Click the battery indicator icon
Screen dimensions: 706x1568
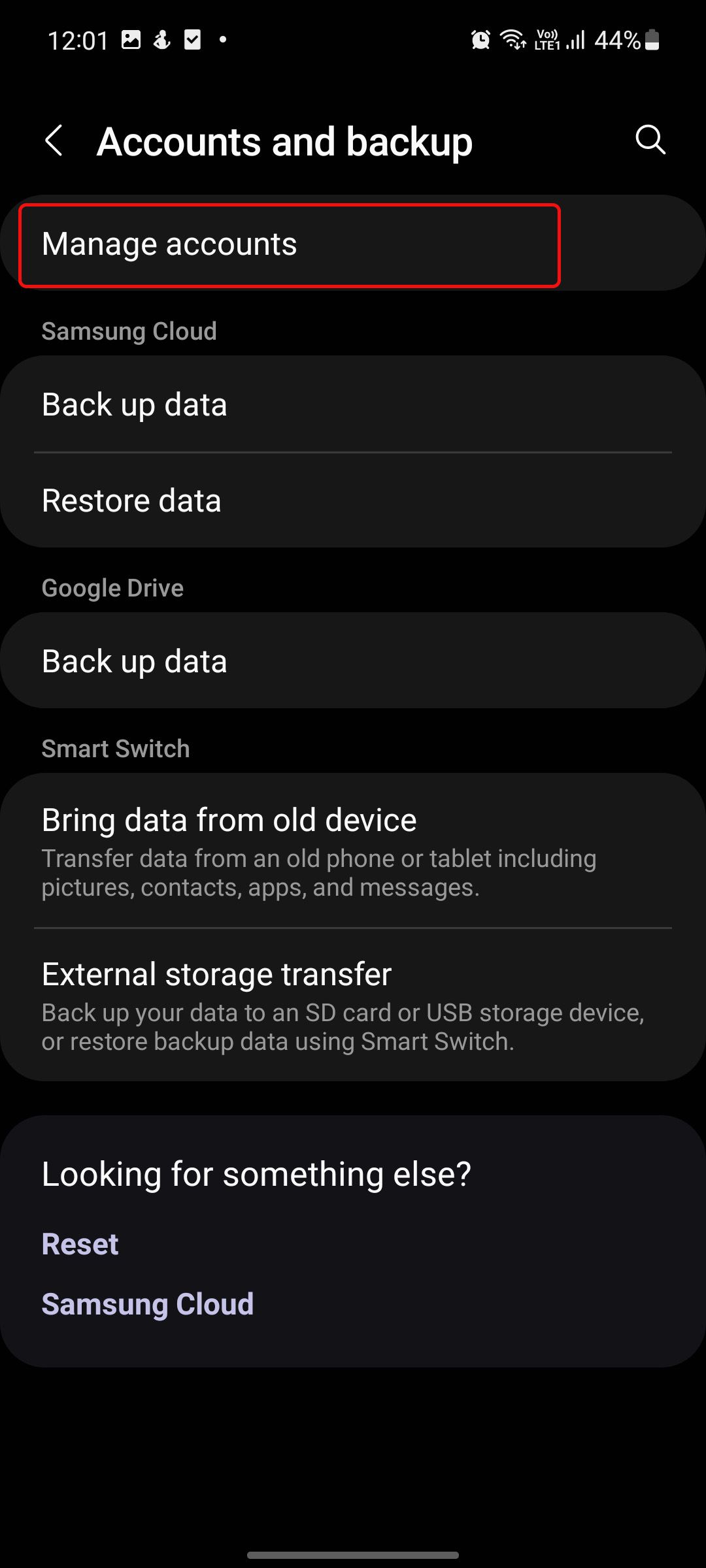click(652, 40)
